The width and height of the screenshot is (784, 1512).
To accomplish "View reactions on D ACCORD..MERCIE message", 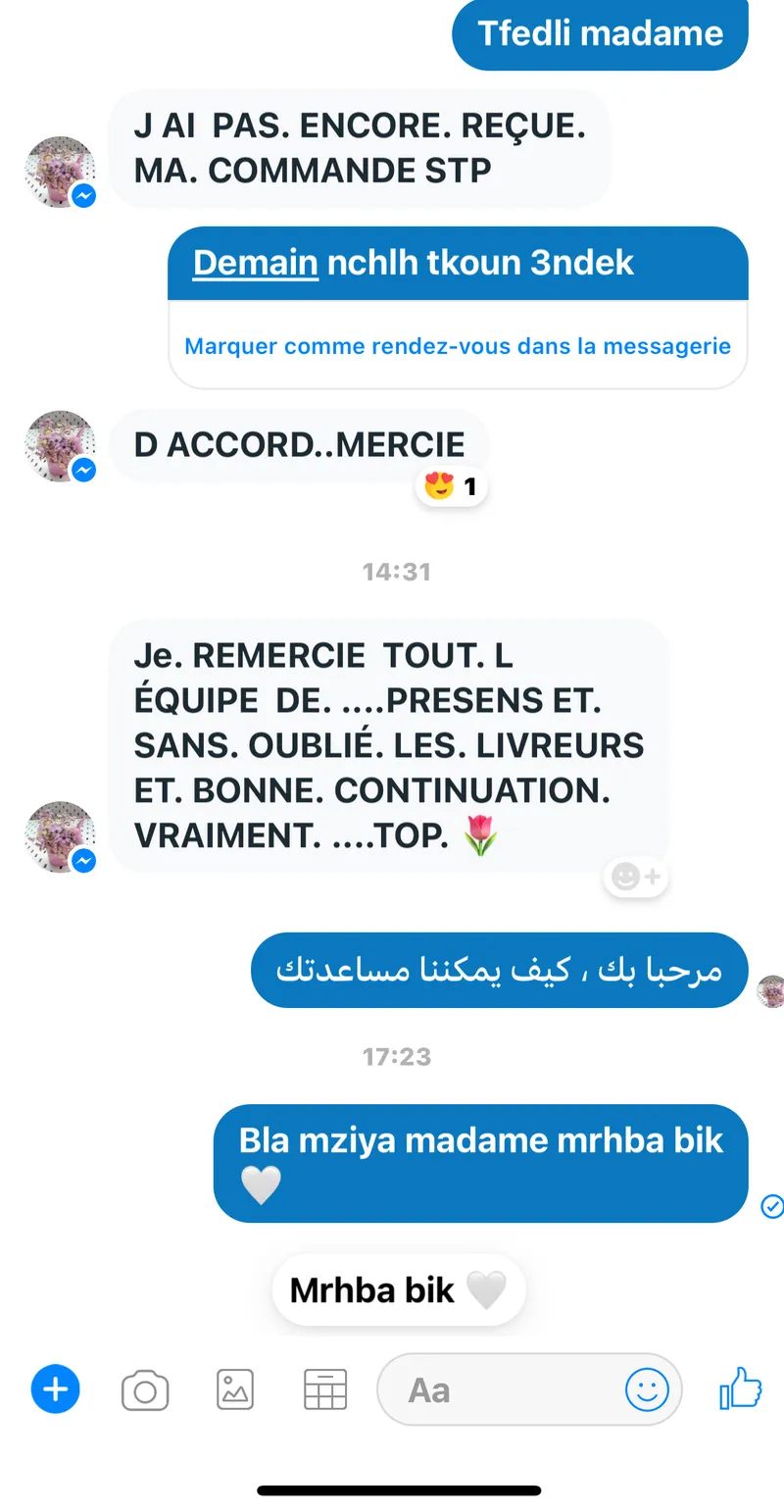I will pos(452,485).
